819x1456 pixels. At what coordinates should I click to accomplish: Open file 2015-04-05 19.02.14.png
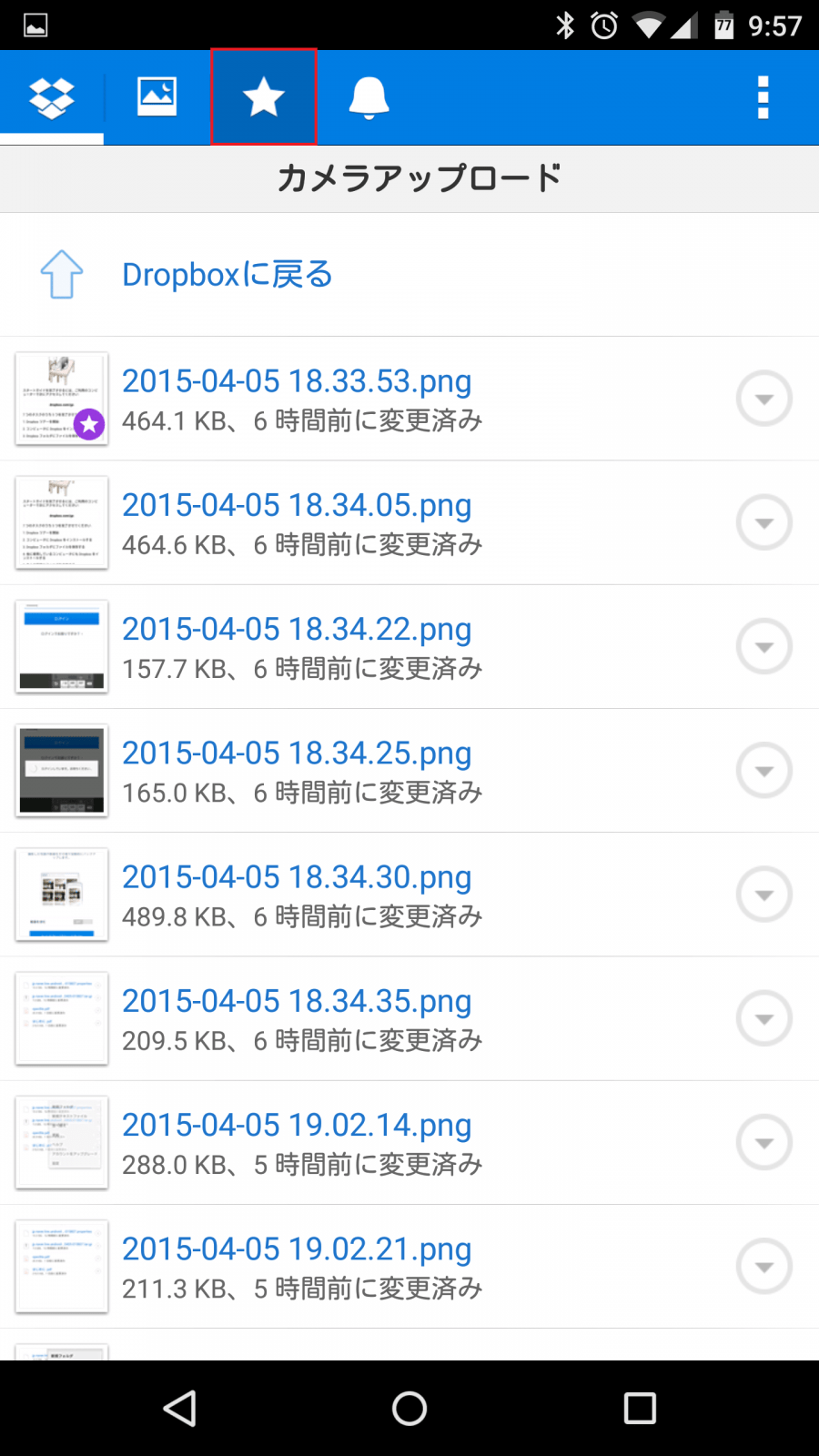coord(297,1125)
